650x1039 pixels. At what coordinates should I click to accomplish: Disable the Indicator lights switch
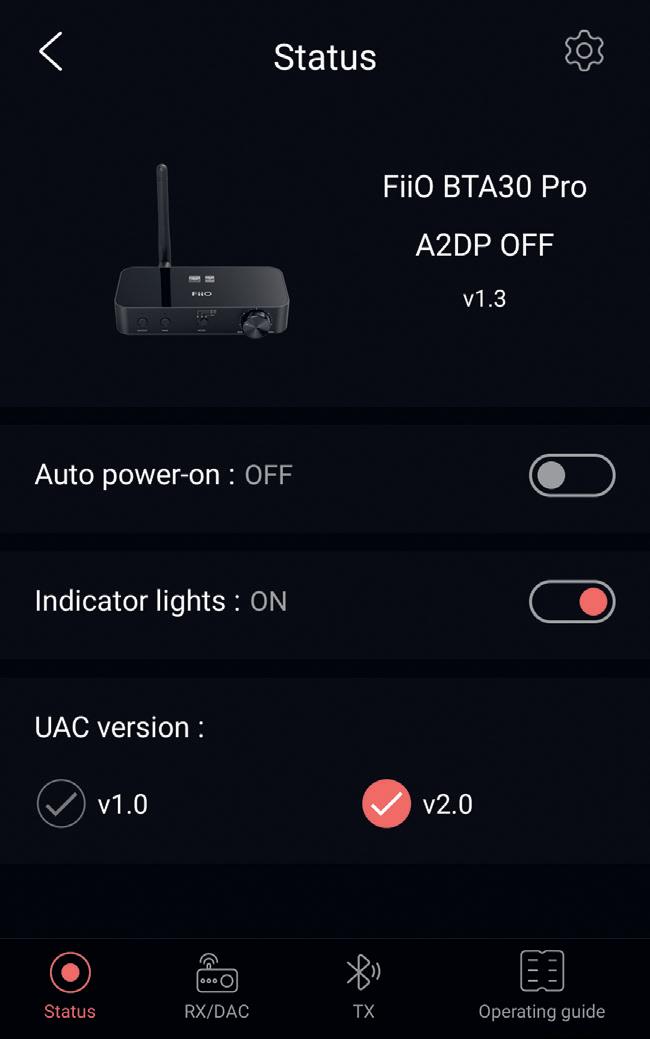(x=571, y=602)
